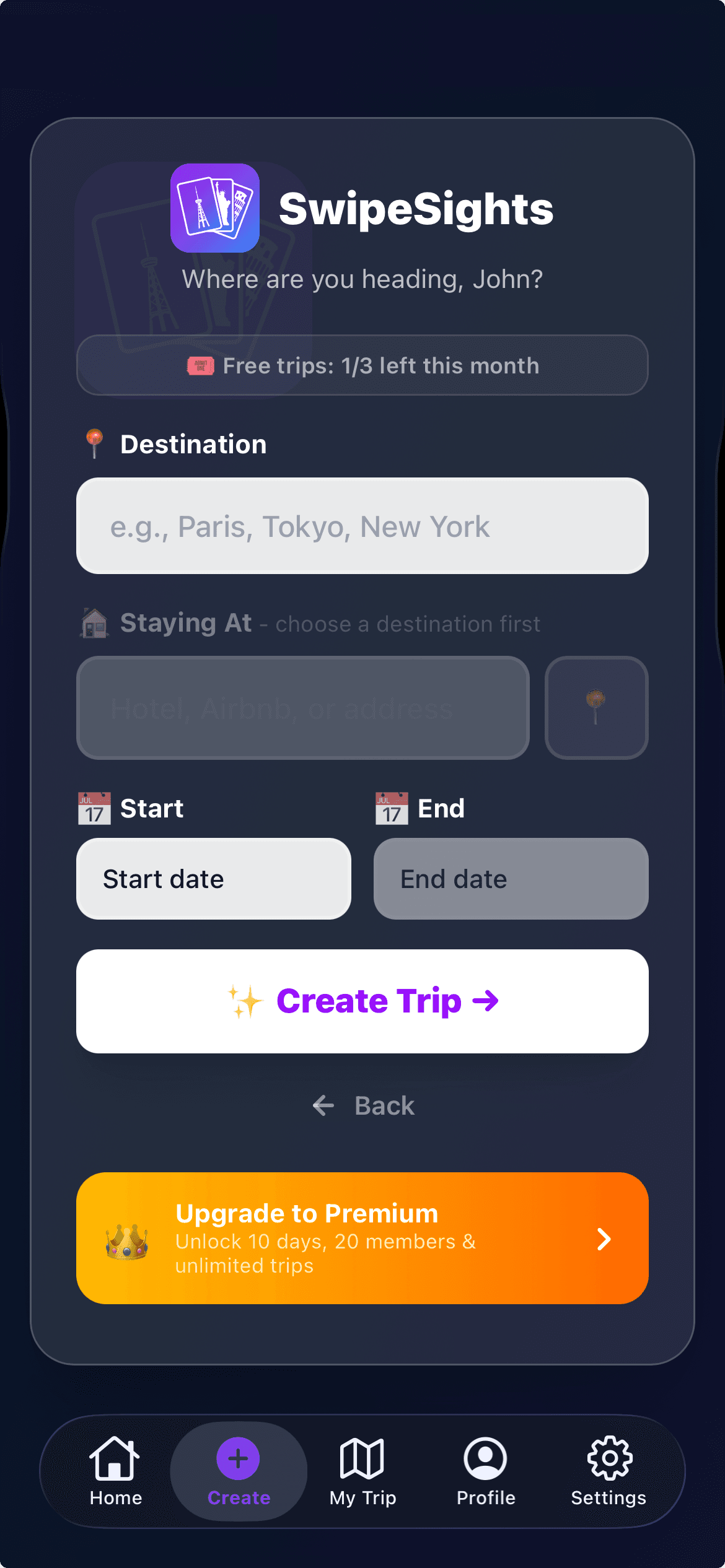
Task: Click the house icon next to Staying At
Action: (94, 623)
